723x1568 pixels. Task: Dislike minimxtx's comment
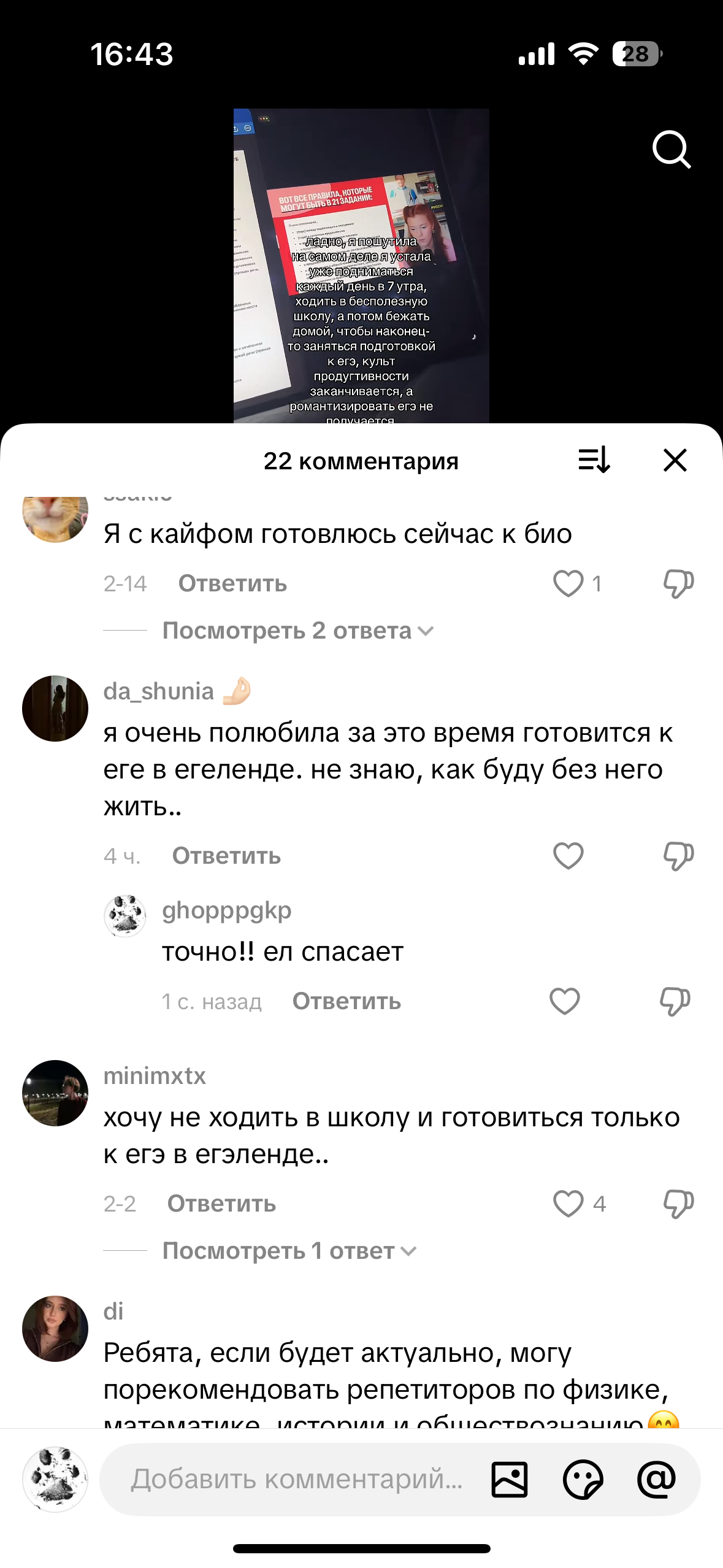click(x=678, y=1204)
